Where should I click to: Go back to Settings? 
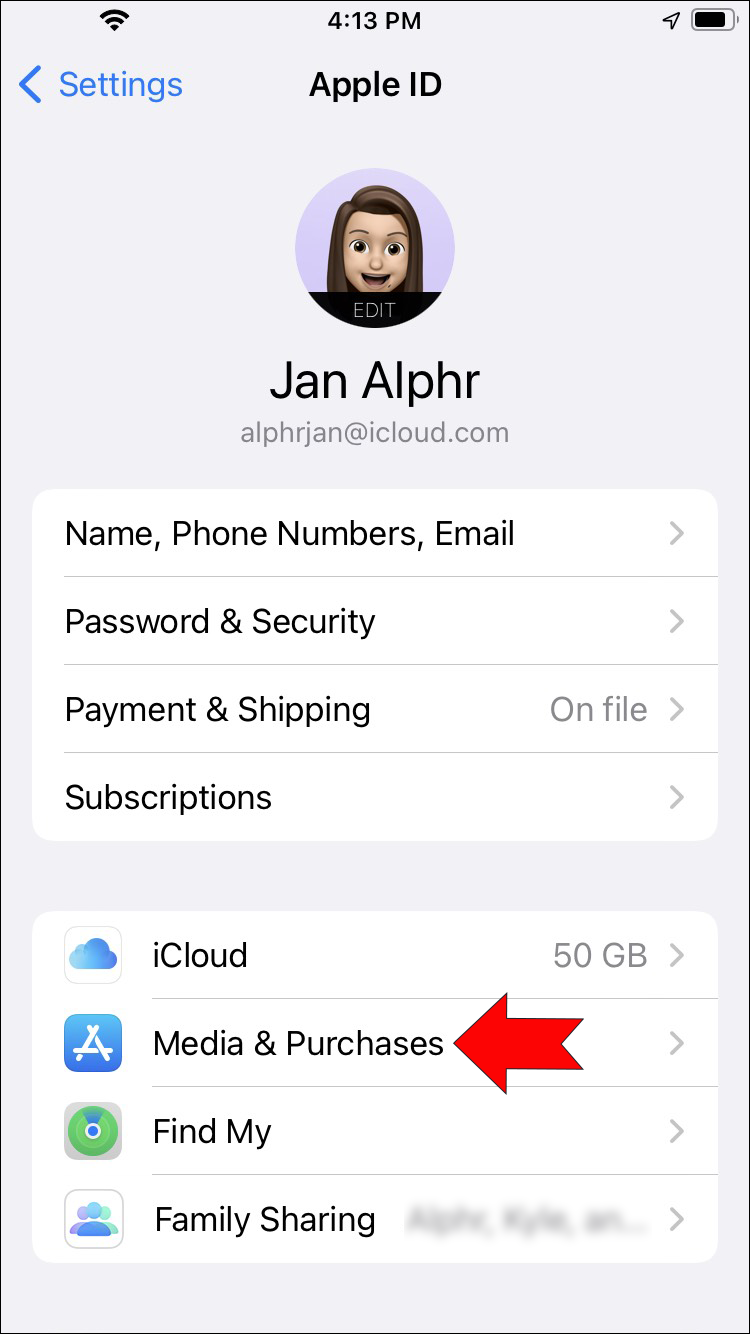pos(100,85)
